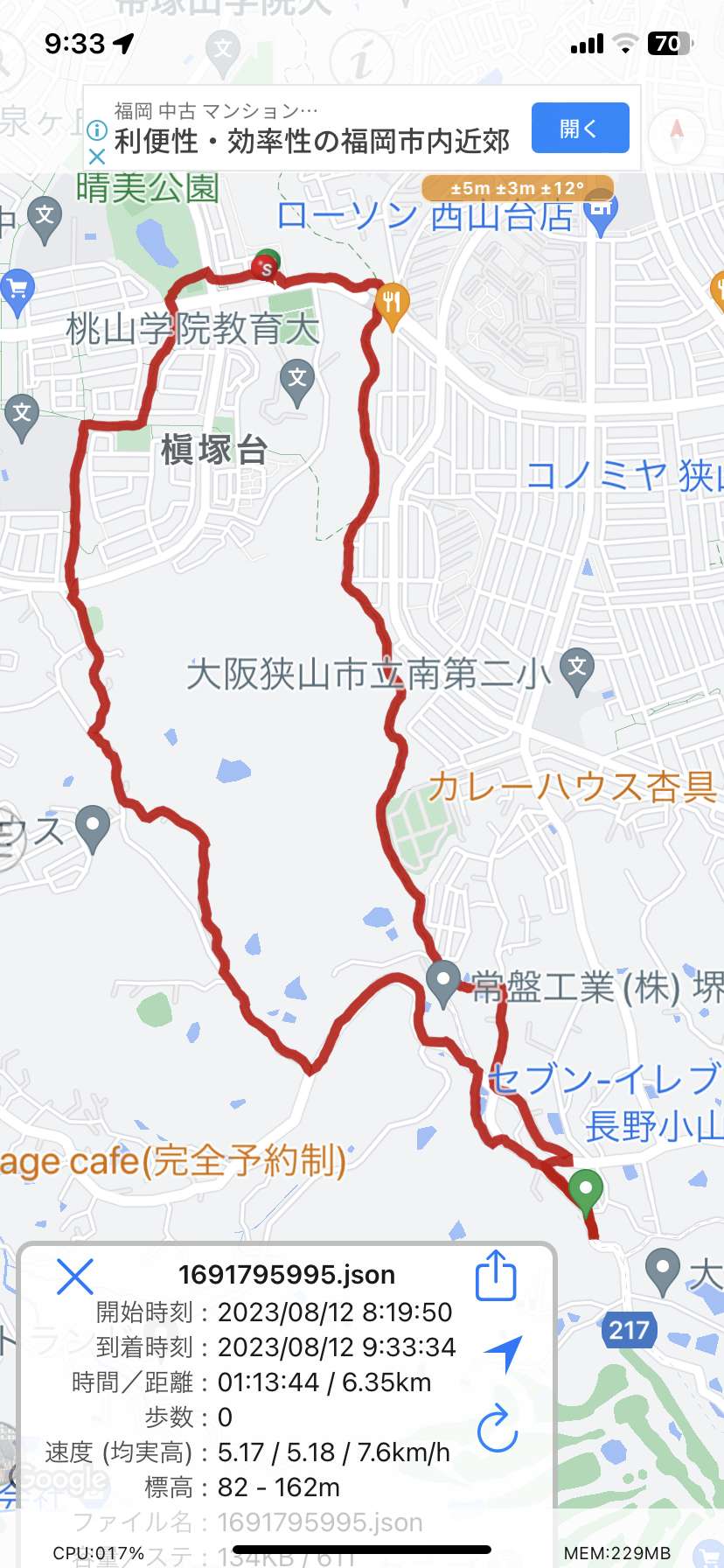Open the 桃山学院教育大 school pin
Viewport: 724px width, 1568px height.
click(x=297, y=383)
